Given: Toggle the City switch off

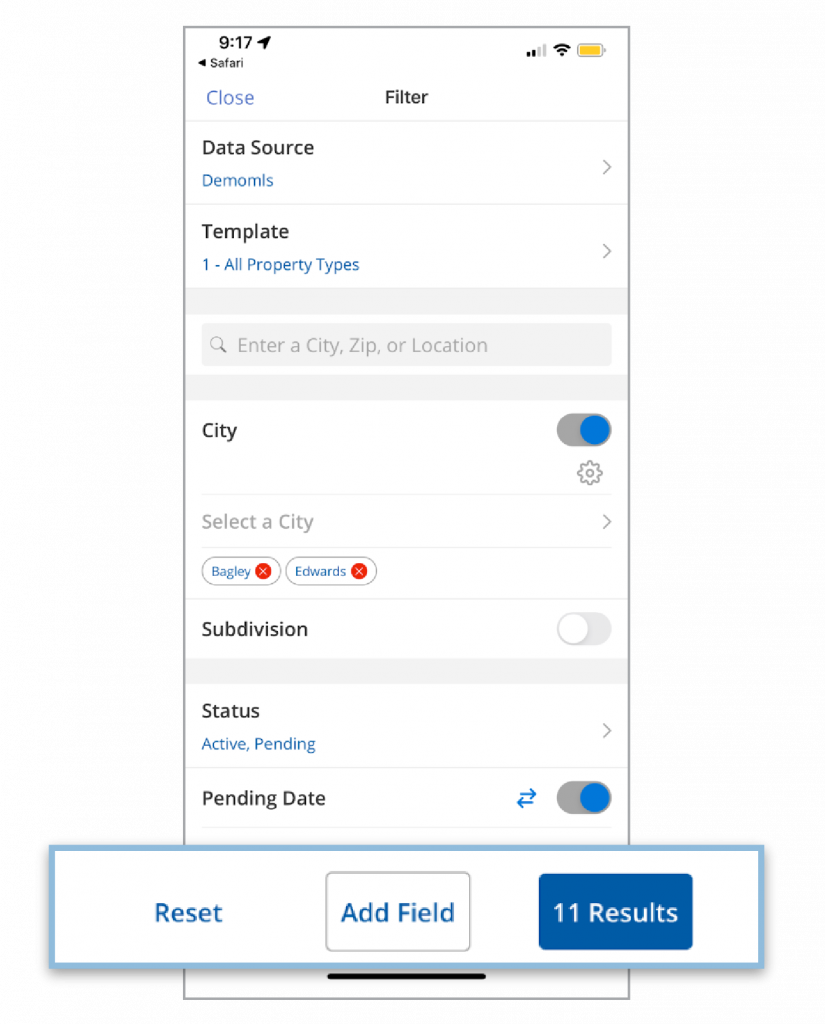Looking at the screenshot, I should pyautogui.click(x=584, y=430).
